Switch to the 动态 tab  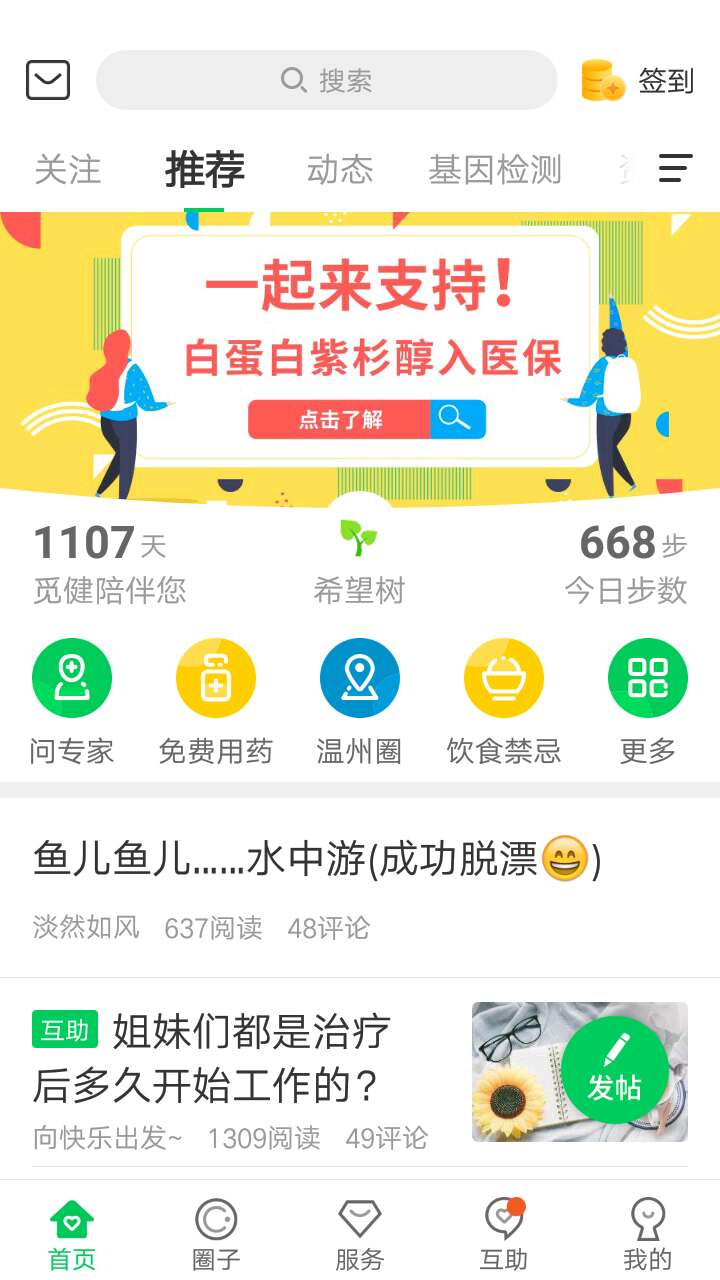[x=340, y=169]
